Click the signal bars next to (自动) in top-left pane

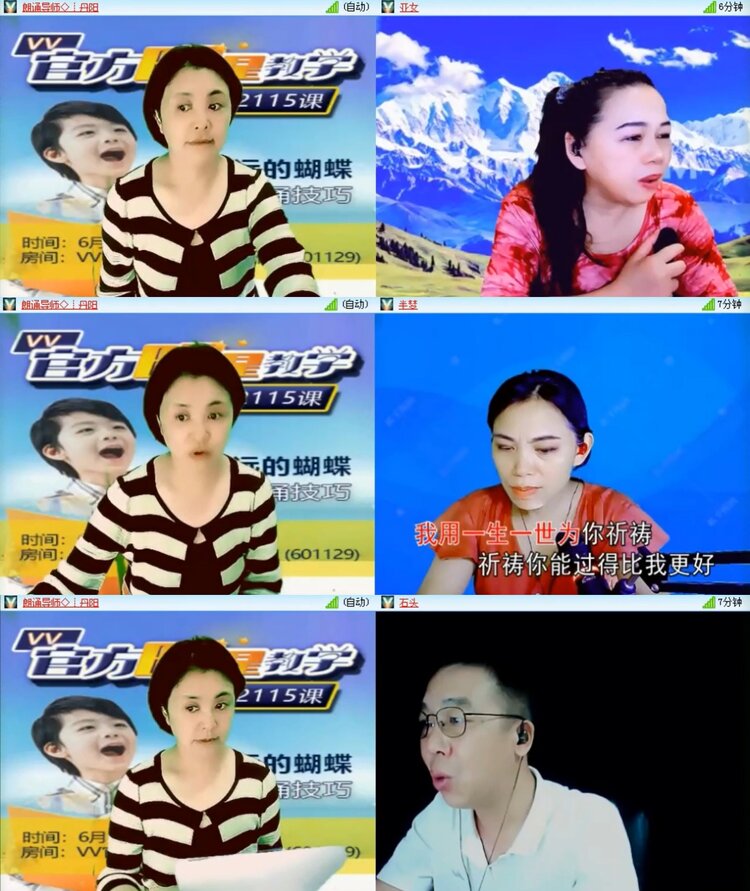pos(331,8)
